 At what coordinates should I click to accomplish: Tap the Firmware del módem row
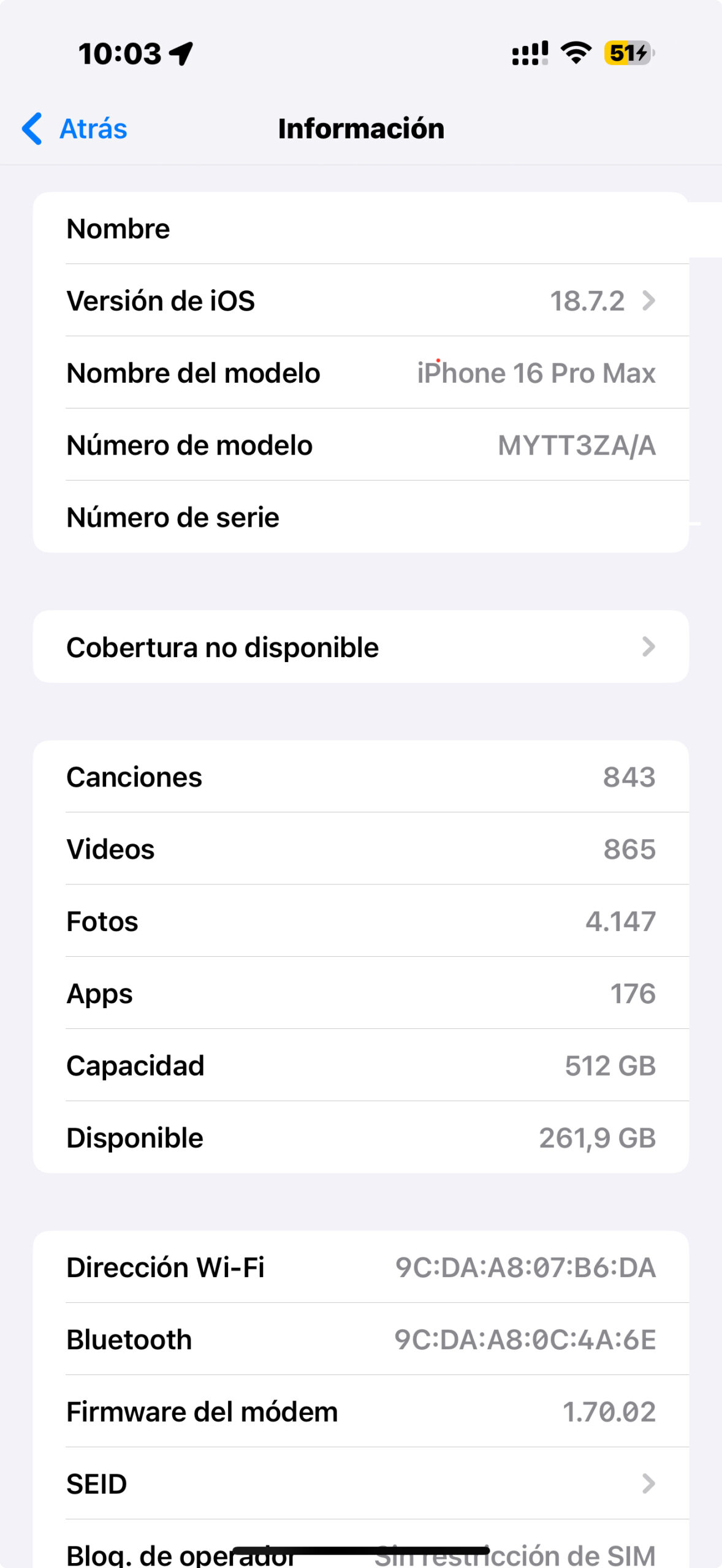coord(362,1411)
